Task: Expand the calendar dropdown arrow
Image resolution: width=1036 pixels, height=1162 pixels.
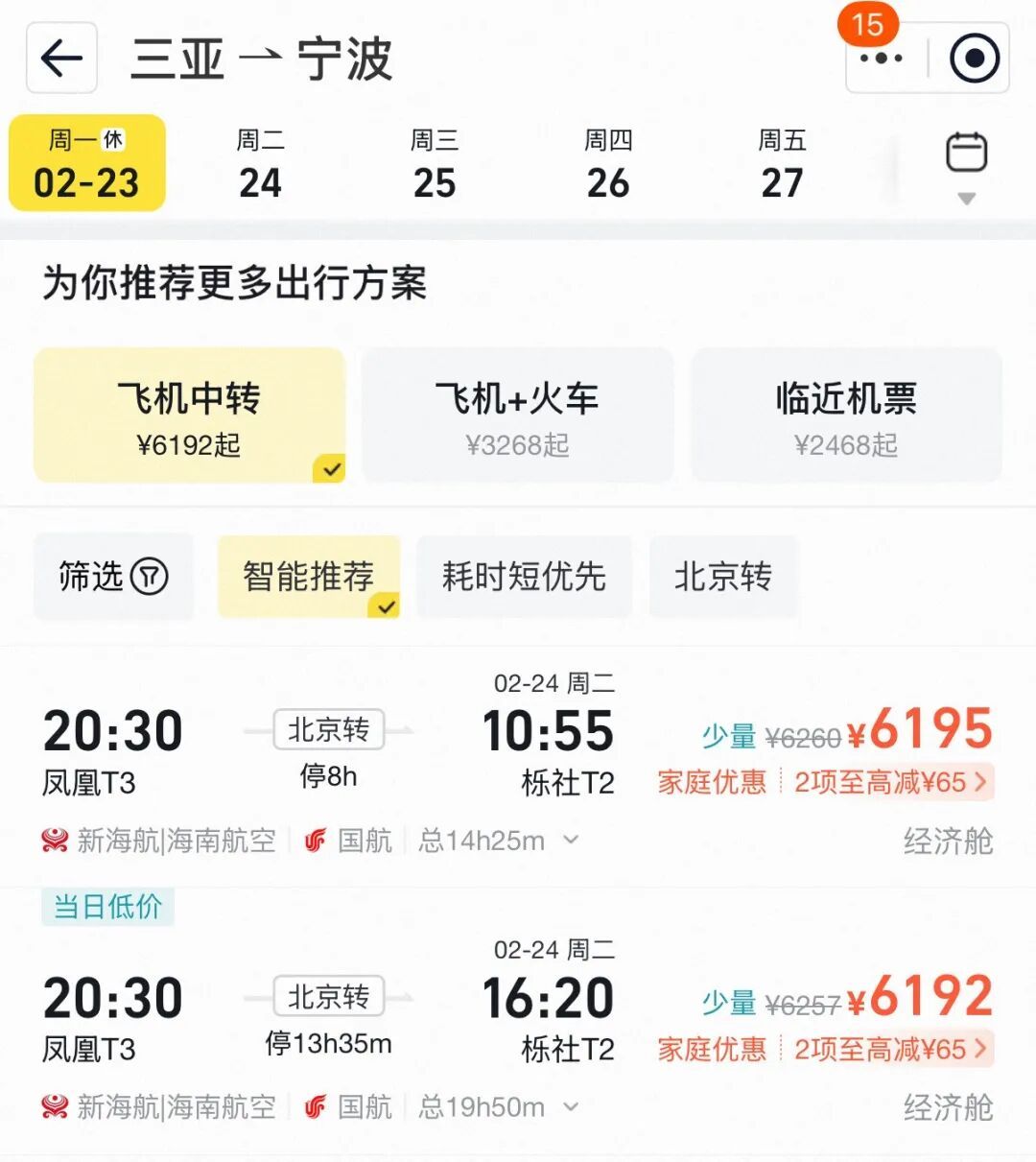Action: (966, 199)
